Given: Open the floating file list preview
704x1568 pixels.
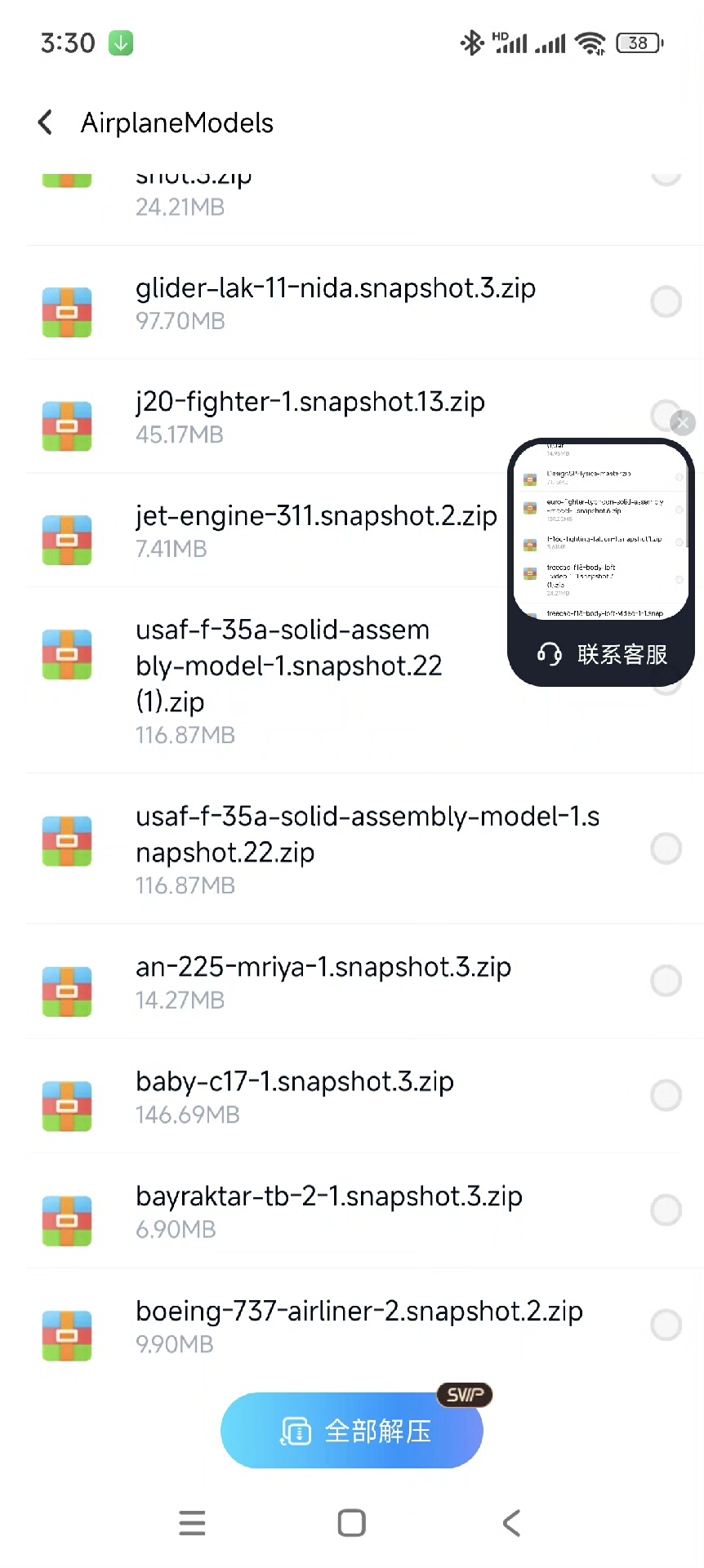Looking at the screenshot, I should [x=601, y=532].
